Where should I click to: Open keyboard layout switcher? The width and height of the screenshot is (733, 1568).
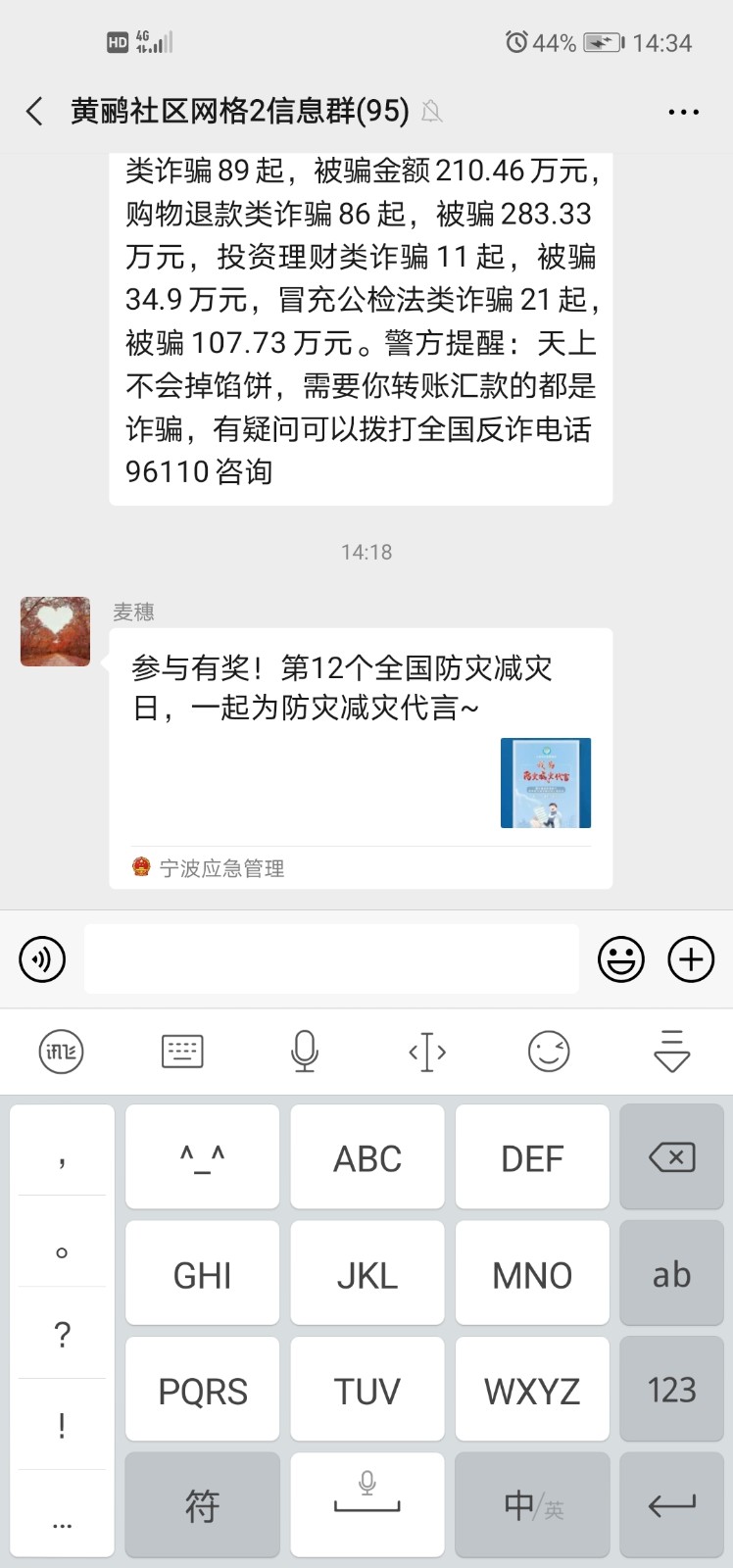tap(182, 1052)
